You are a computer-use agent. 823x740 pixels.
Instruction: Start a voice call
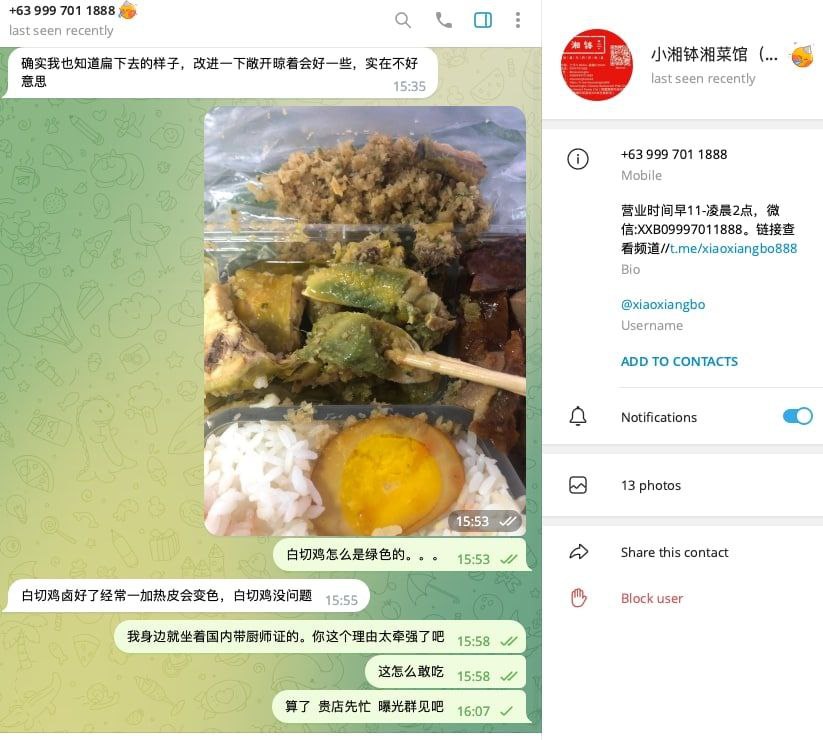444,20
